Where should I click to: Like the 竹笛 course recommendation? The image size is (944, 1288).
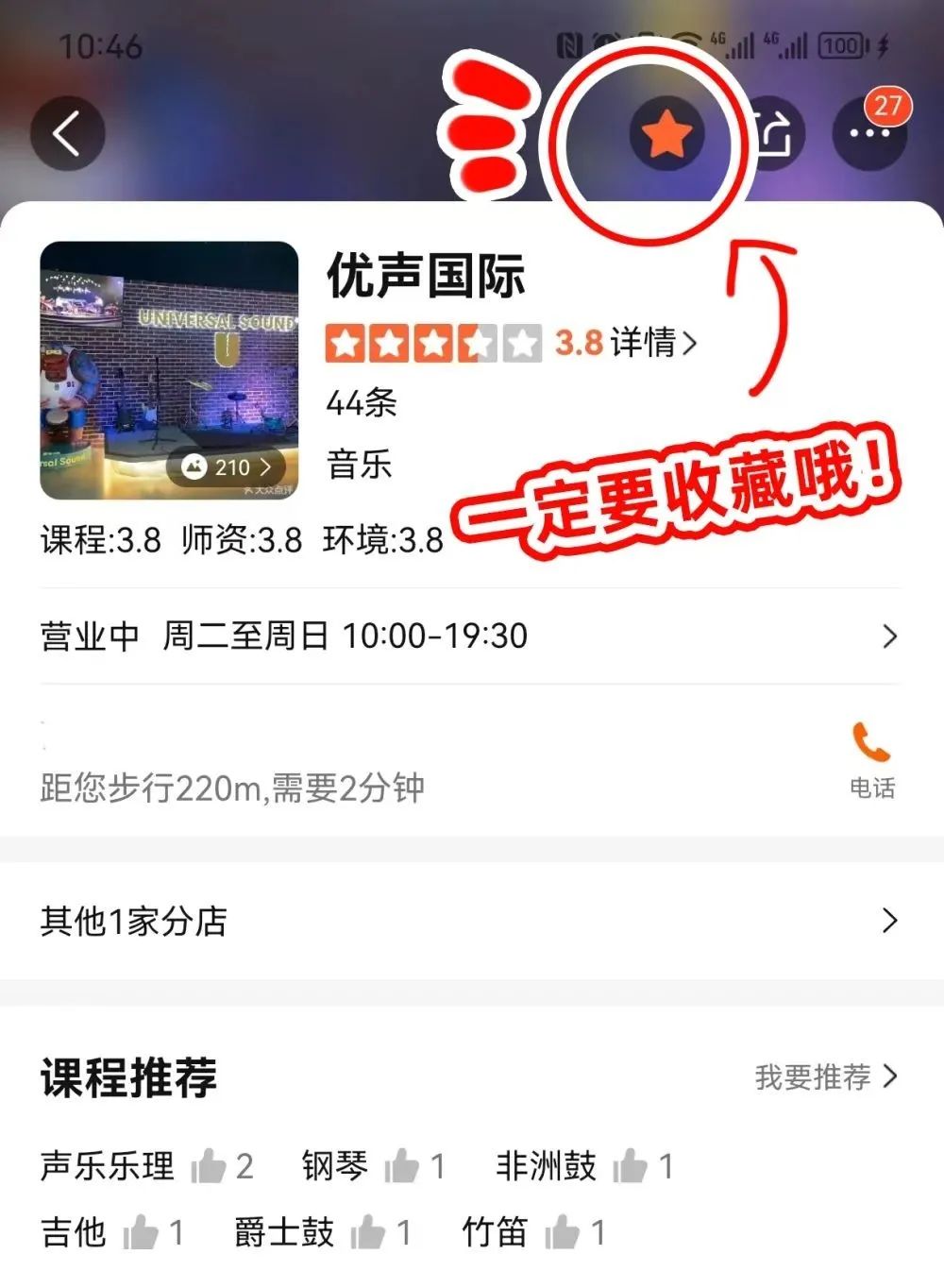[562, 1232]
